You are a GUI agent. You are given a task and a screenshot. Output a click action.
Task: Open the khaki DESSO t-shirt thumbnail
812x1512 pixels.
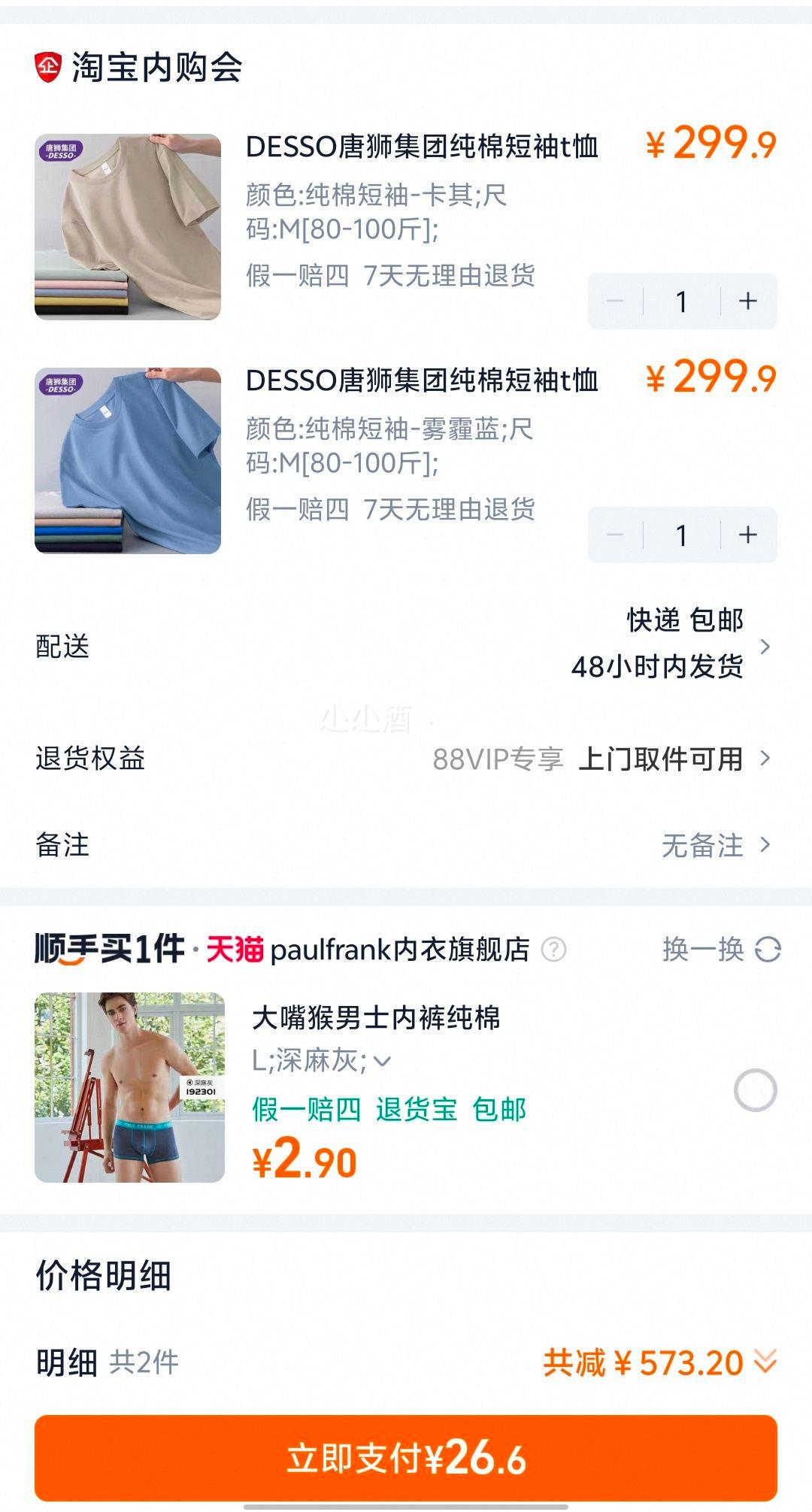point(128,227)
